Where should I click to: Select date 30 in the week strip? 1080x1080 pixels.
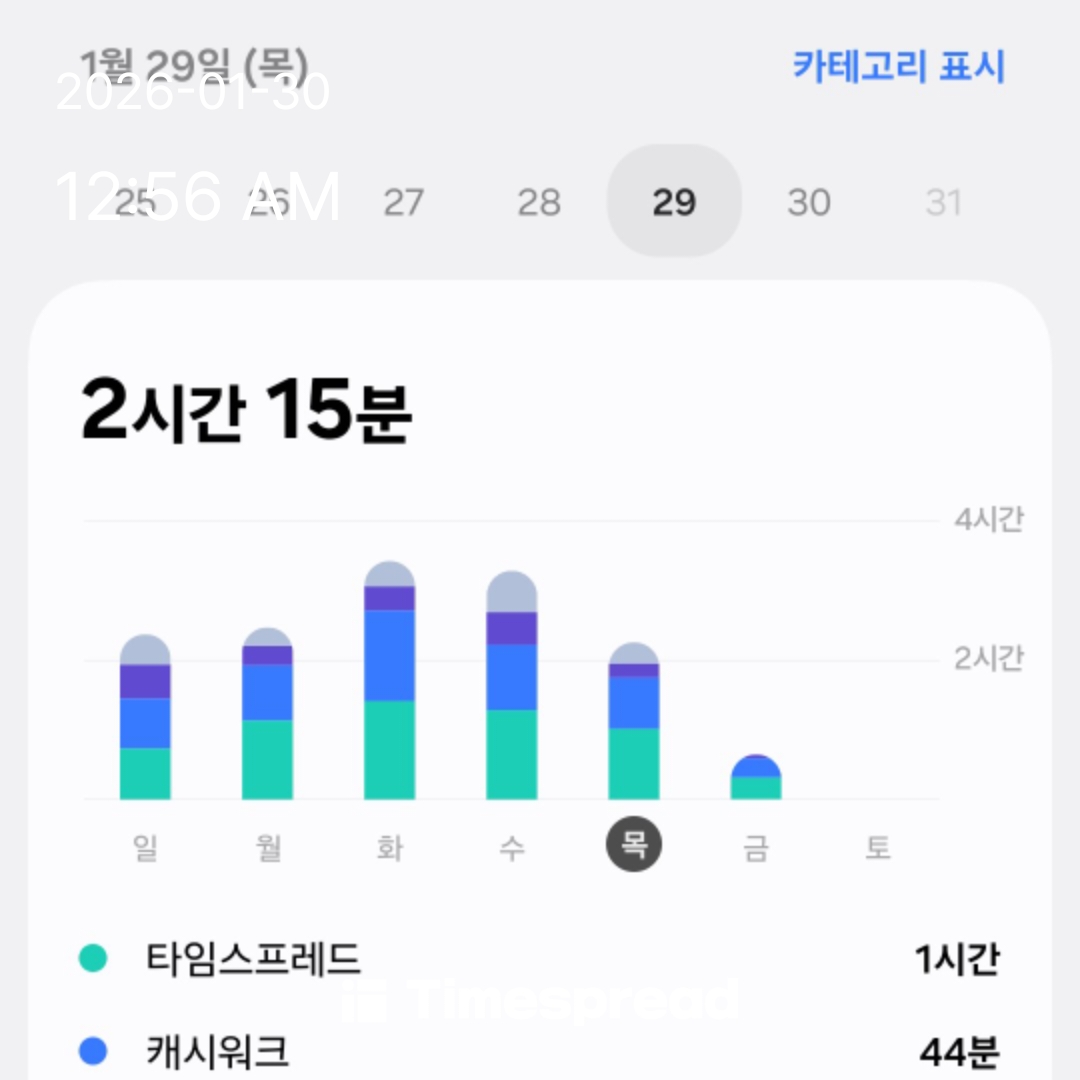808,203
